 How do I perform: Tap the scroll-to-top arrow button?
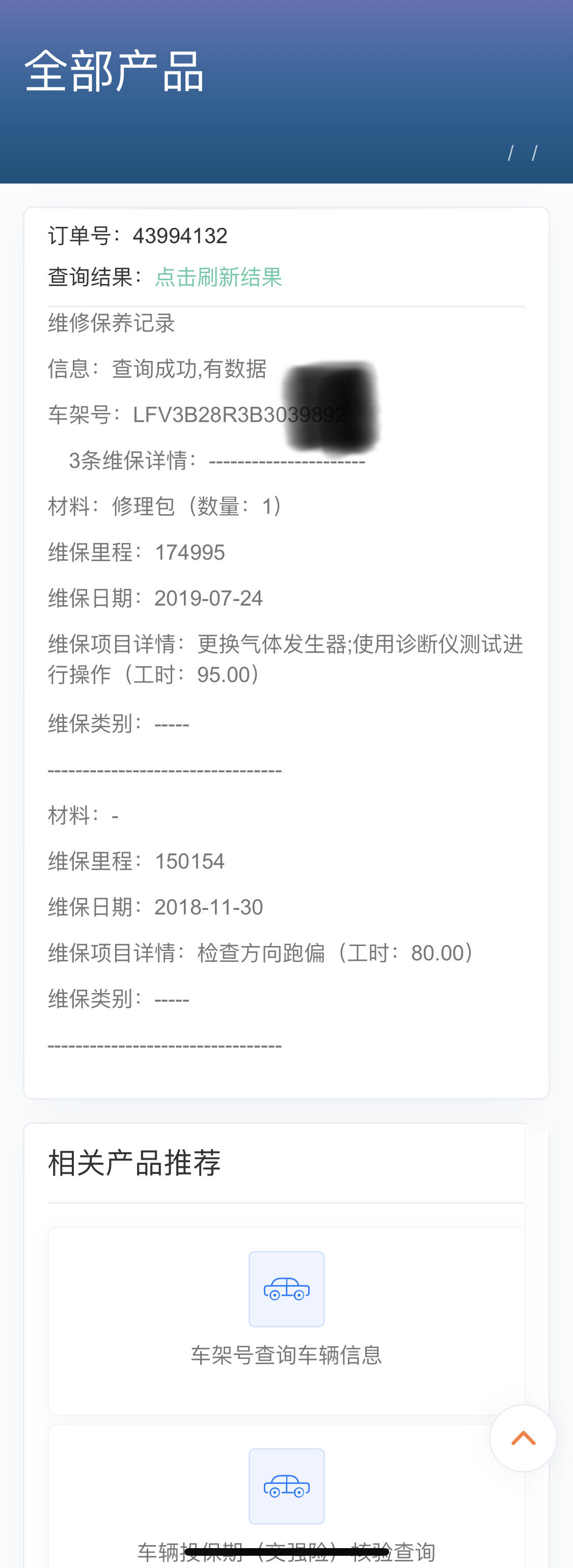click(523, 1439)
